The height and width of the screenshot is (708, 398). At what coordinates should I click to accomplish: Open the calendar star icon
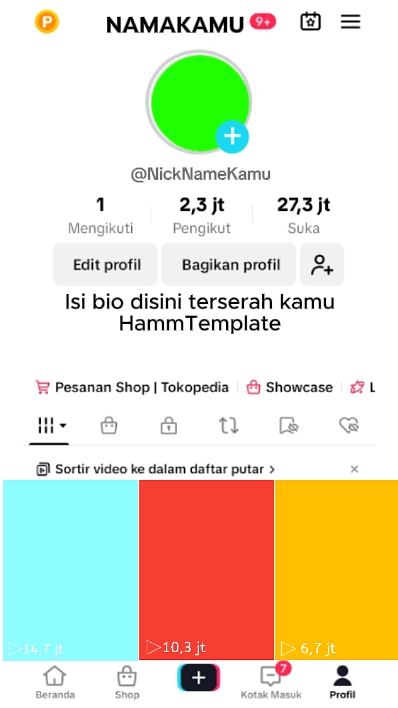tap(310, 21)
